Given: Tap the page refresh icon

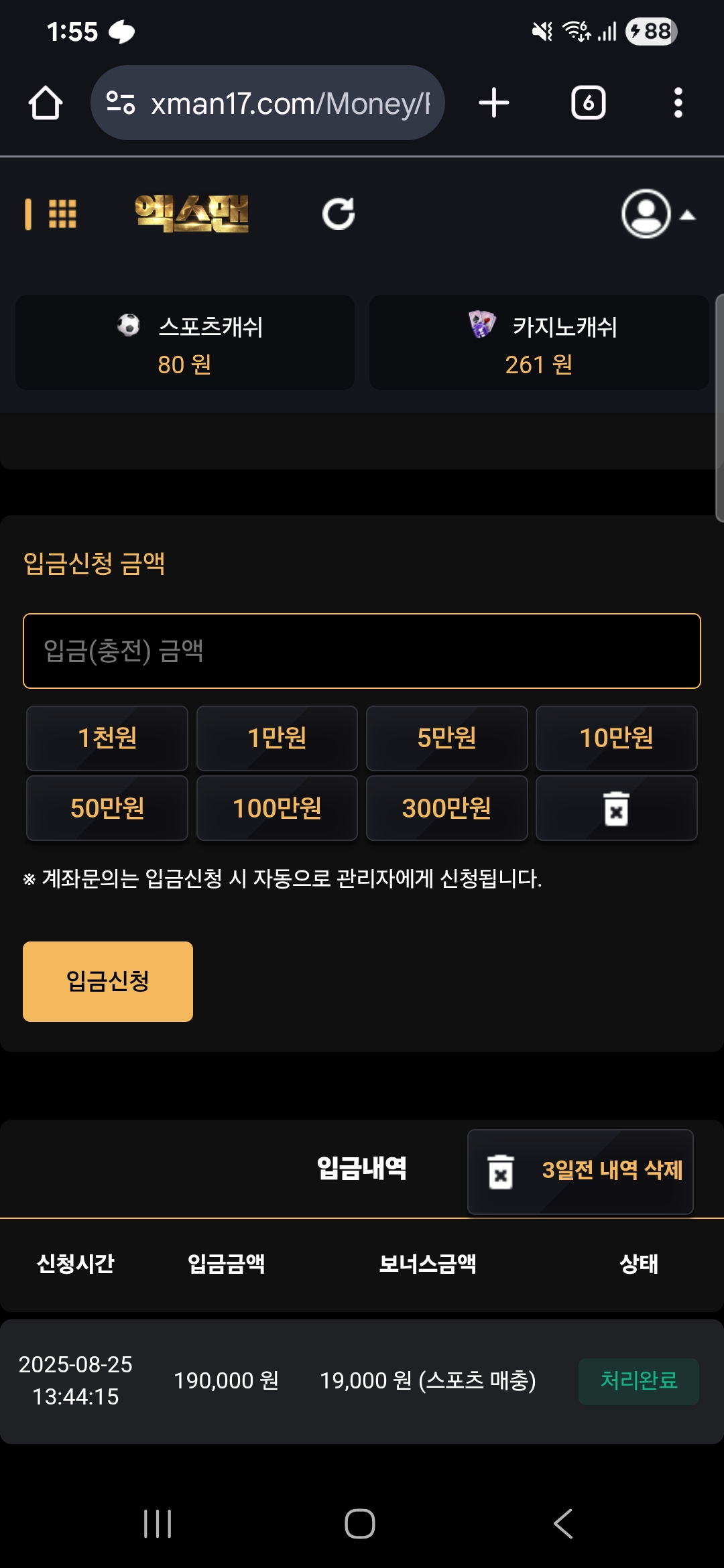Looking at the screenshot, I should [339, 214].
